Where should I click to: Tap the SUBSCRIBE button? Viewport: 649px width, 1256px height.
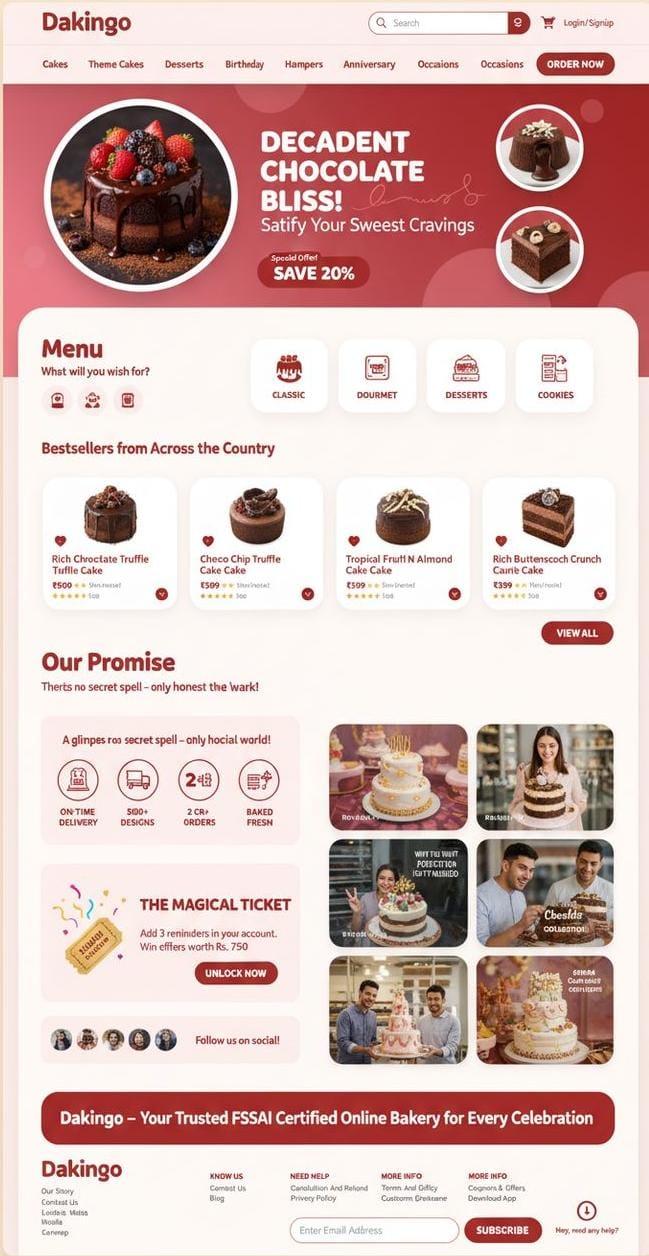(x=503, y=1230)
